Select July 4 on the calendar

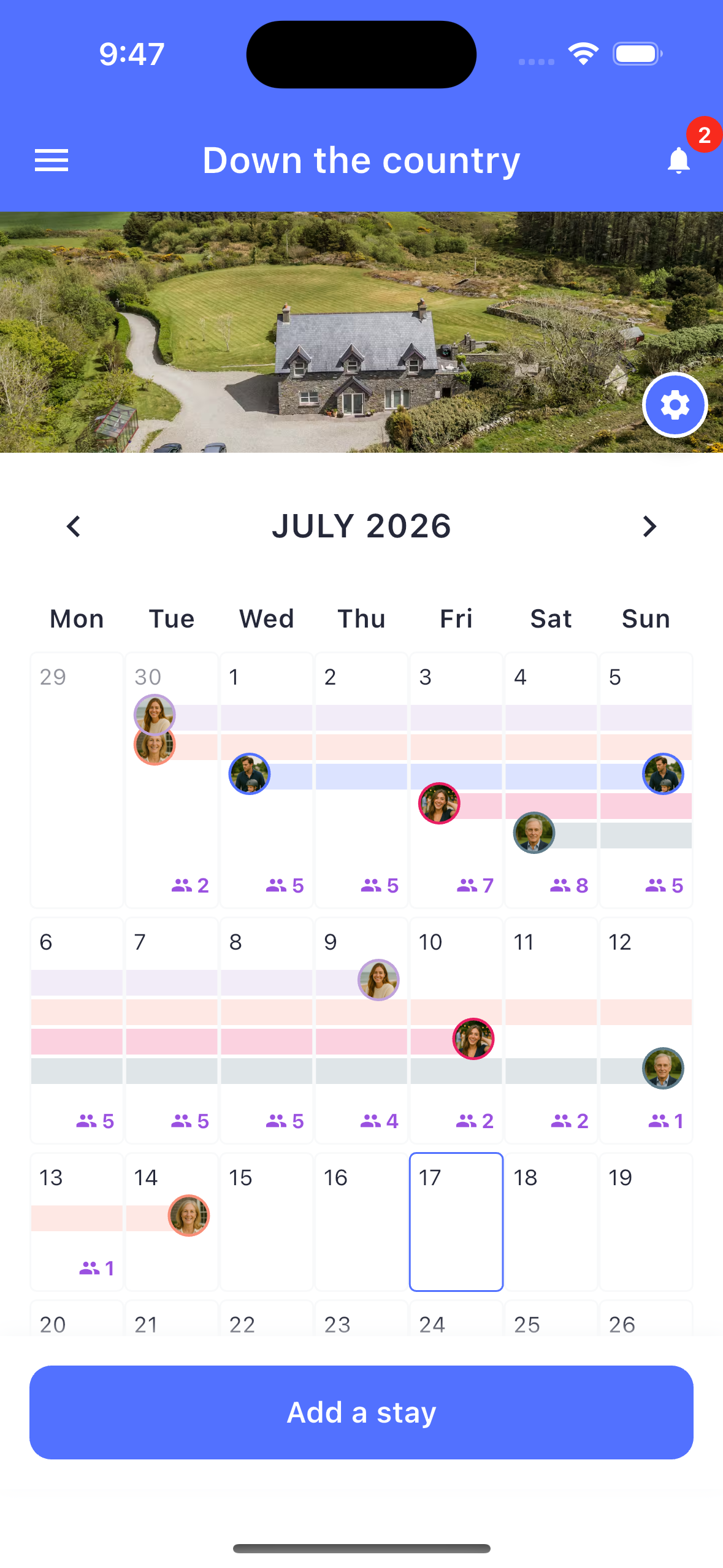pyautogui.click(x=551, y=780)
